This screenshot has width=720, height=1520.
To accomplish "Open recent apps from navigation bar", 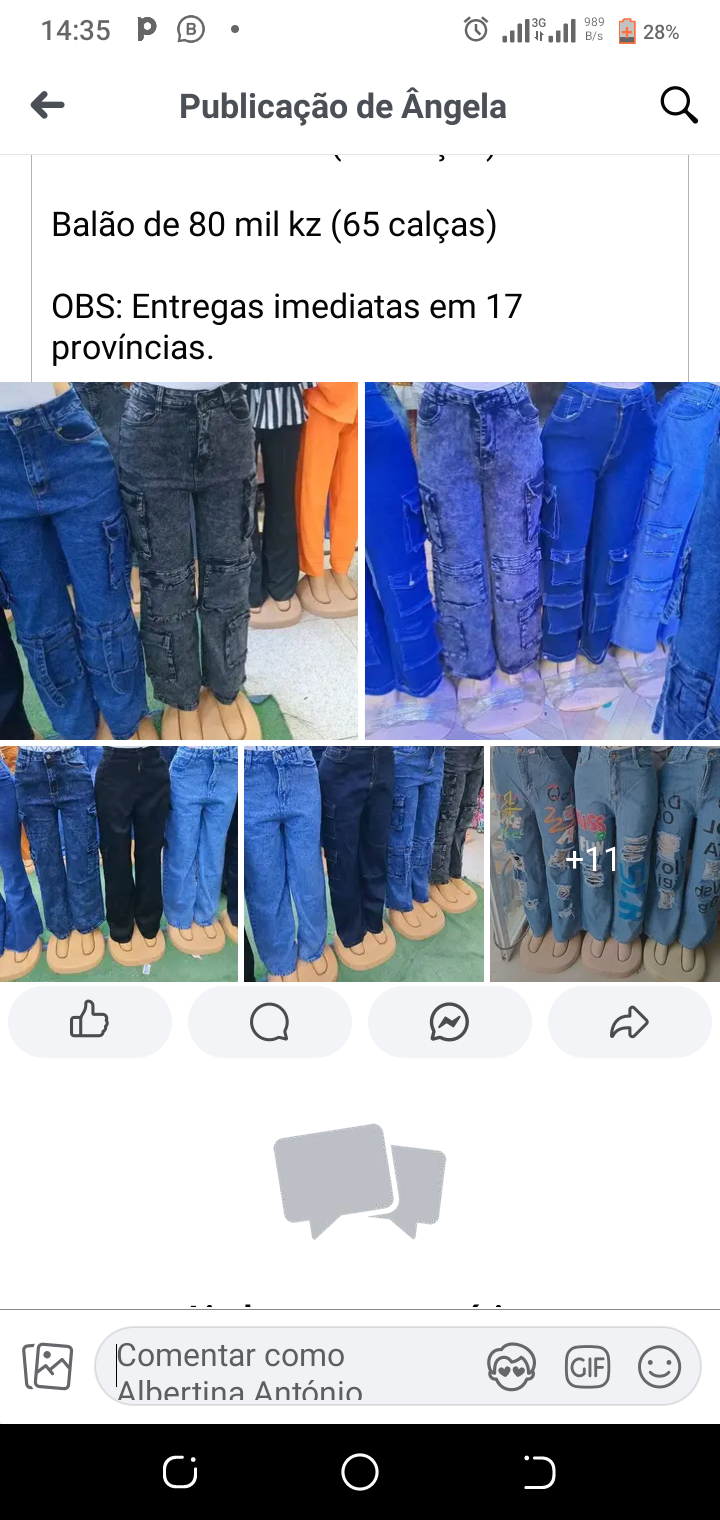I will pos(180,1472).
